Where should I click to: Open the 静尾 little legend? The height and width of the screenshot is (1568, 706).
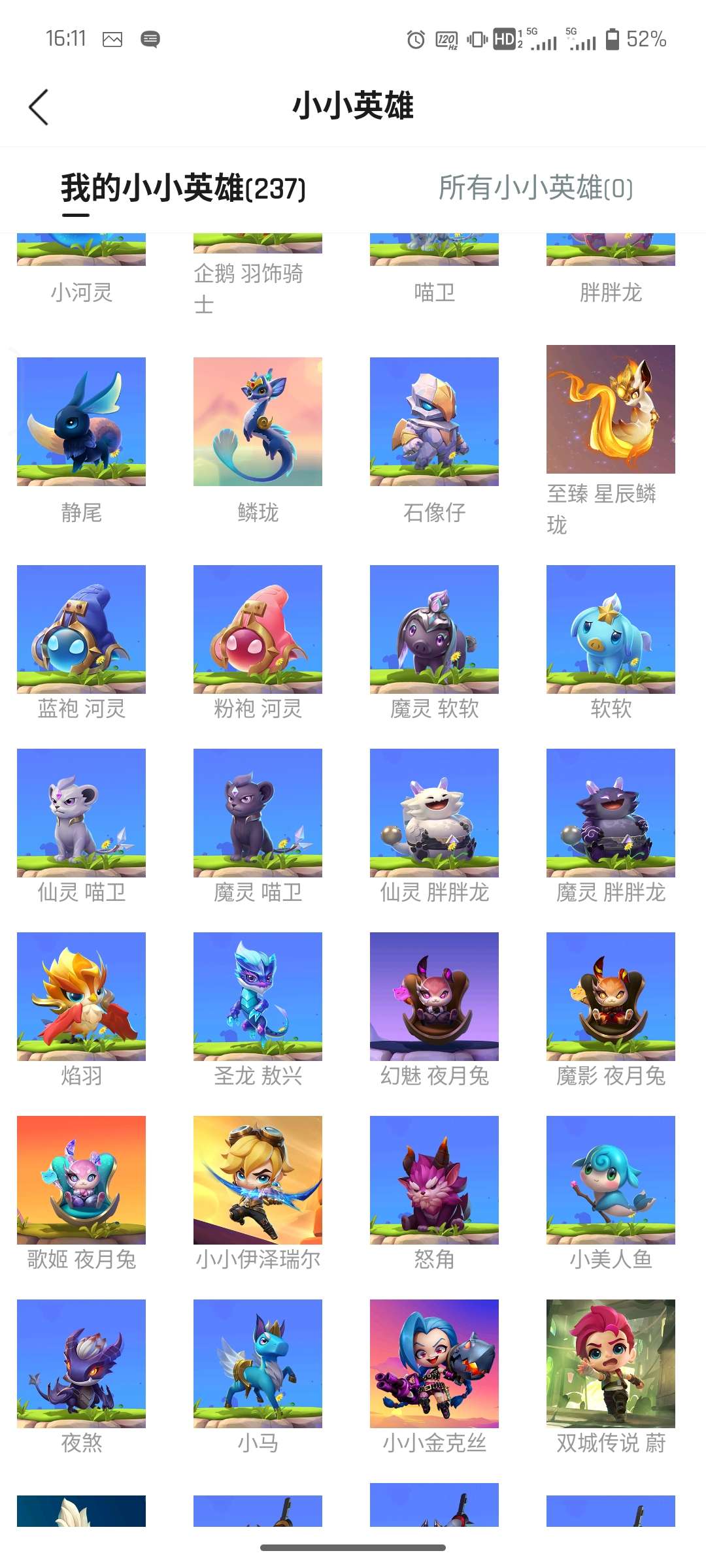(81, 422)
